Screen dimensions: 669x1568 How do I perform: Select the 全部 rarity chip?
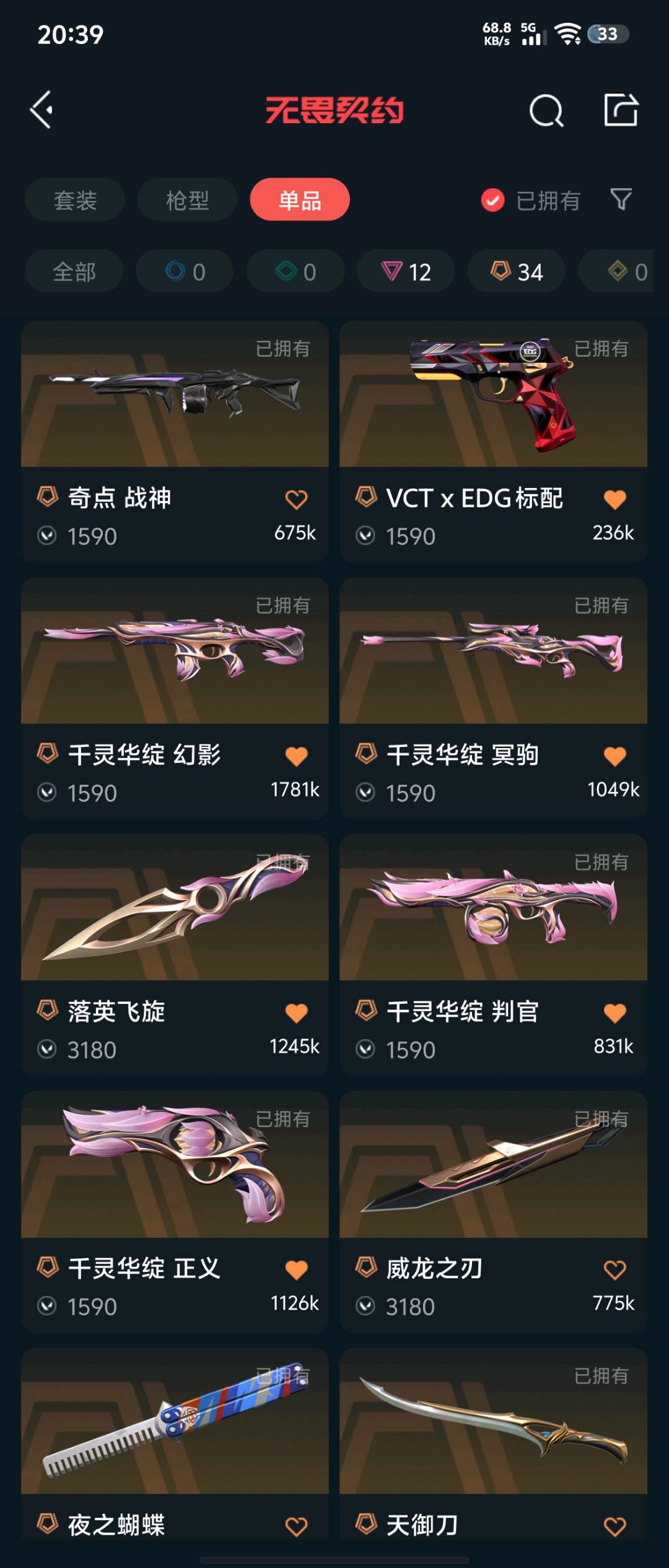pyautogui.click(x=74, y=271)
